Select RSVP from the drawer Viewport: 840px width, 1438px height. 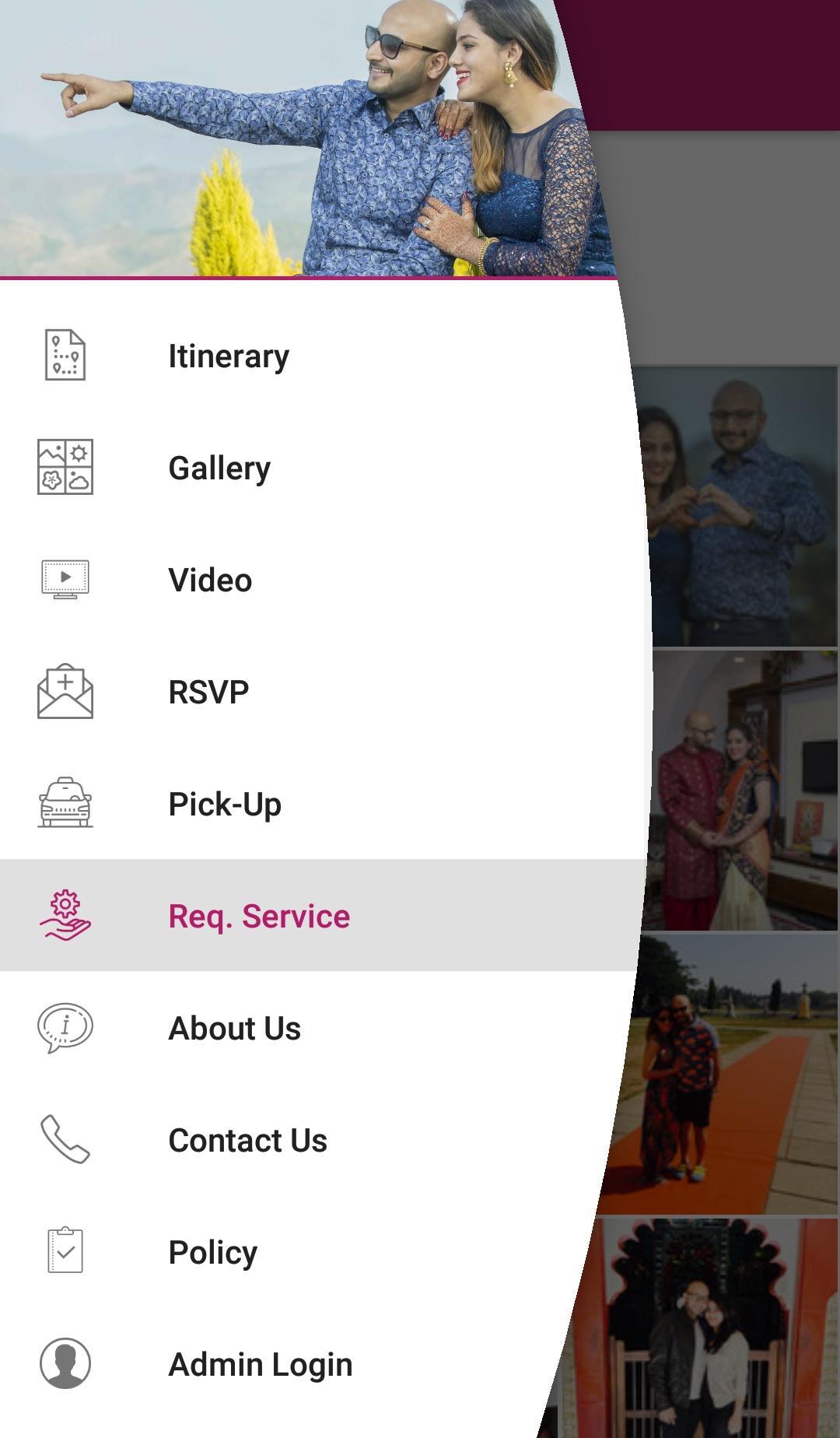208,693
